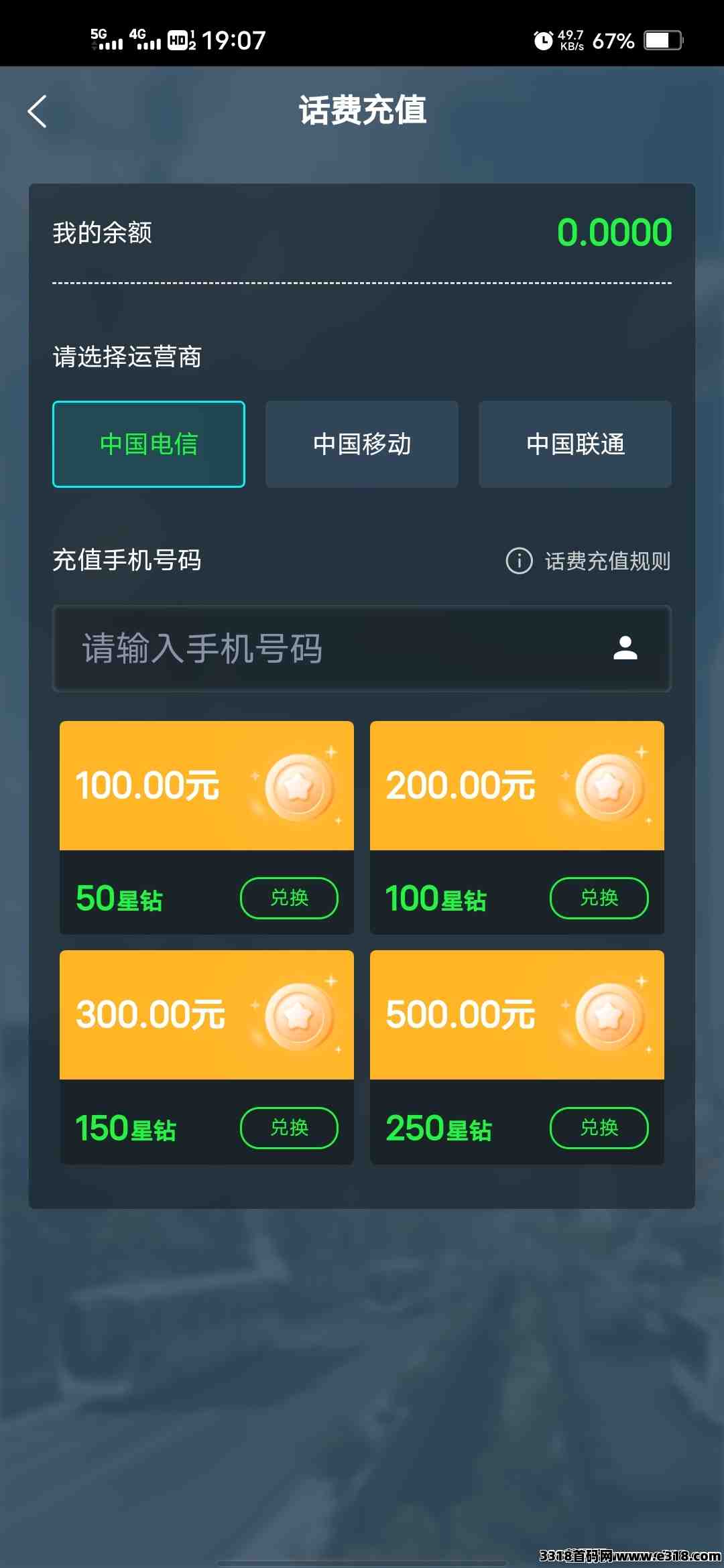Open 话费充值规则 info
724x1568 pixels.
point(589,561)
